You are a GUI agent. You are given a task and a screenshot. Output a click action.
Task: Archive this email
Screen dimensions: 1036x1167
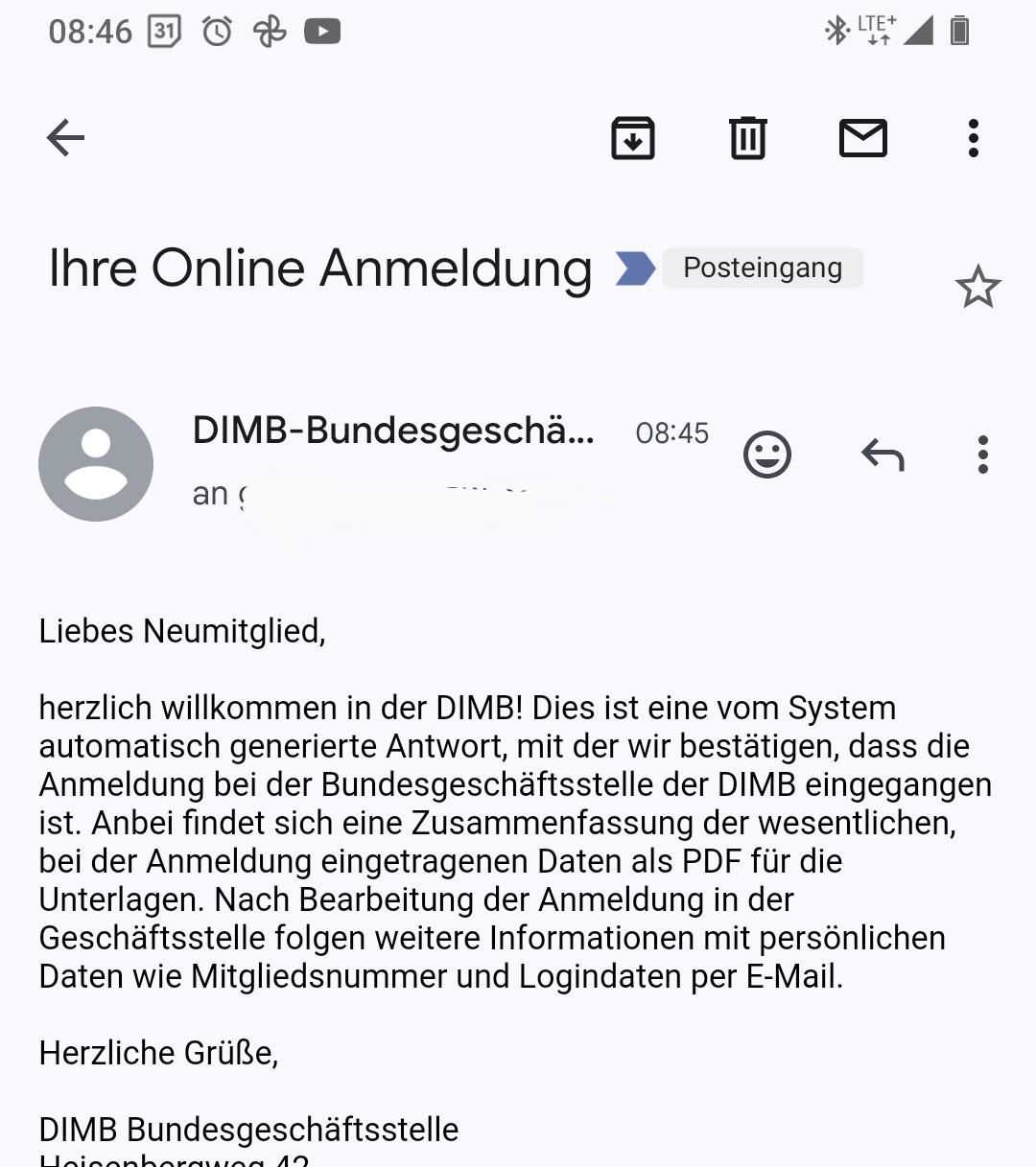[633, 138]
